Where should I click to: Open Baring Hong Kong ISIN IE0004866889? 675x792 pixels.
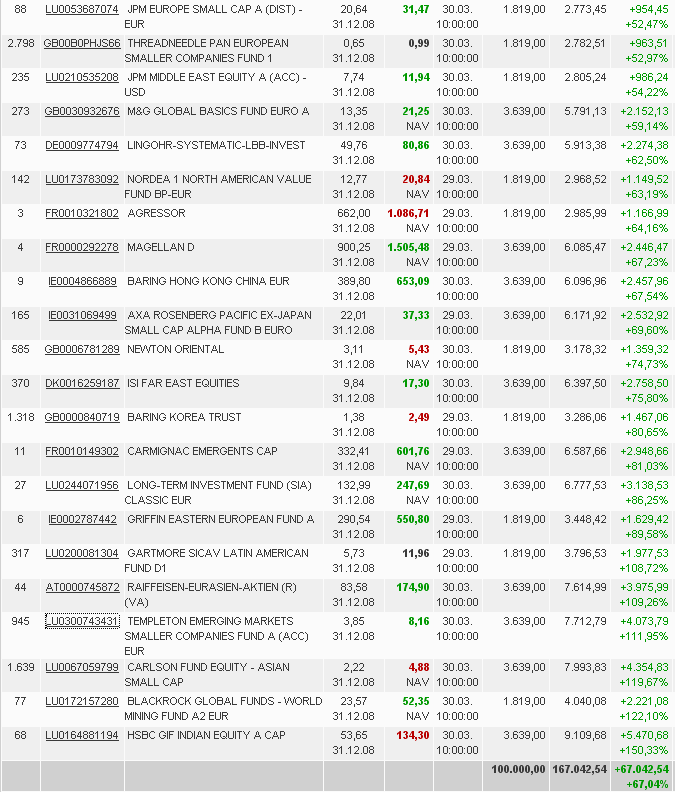tap(82, 282)
